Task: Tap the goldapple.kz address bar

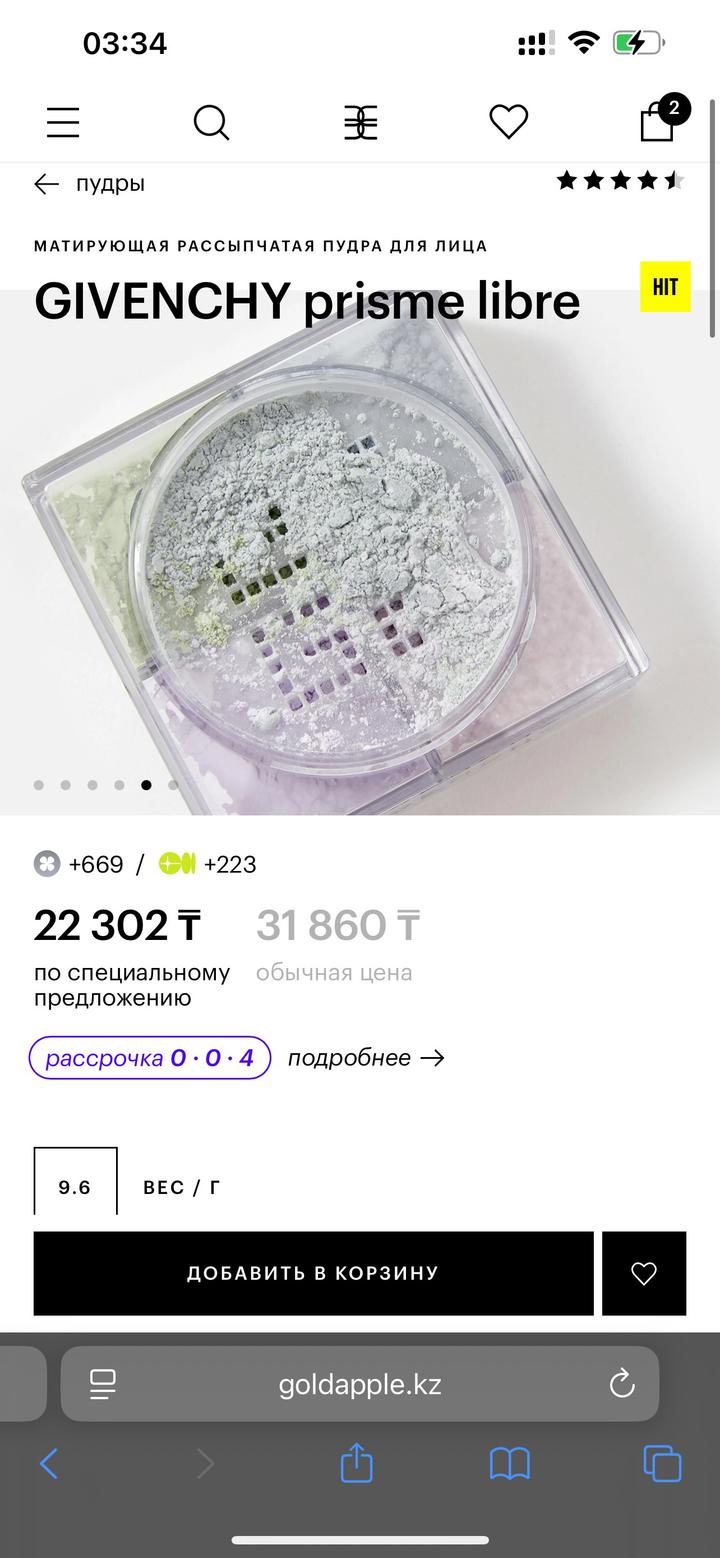Action: [x=360, y=1384]
